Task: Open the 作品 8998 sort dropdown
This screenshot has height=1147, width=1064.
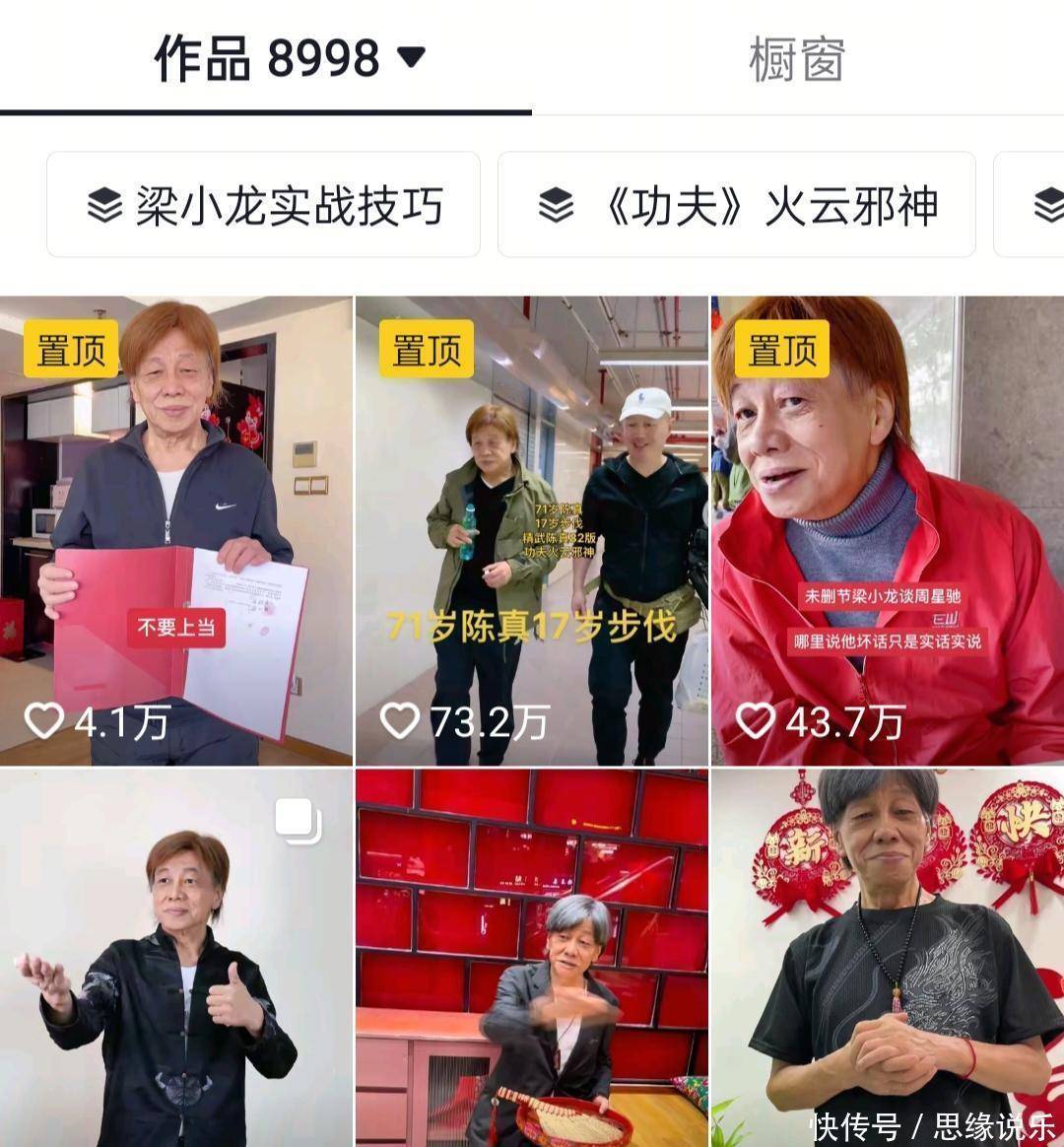Action: click(x=411, y=58)
